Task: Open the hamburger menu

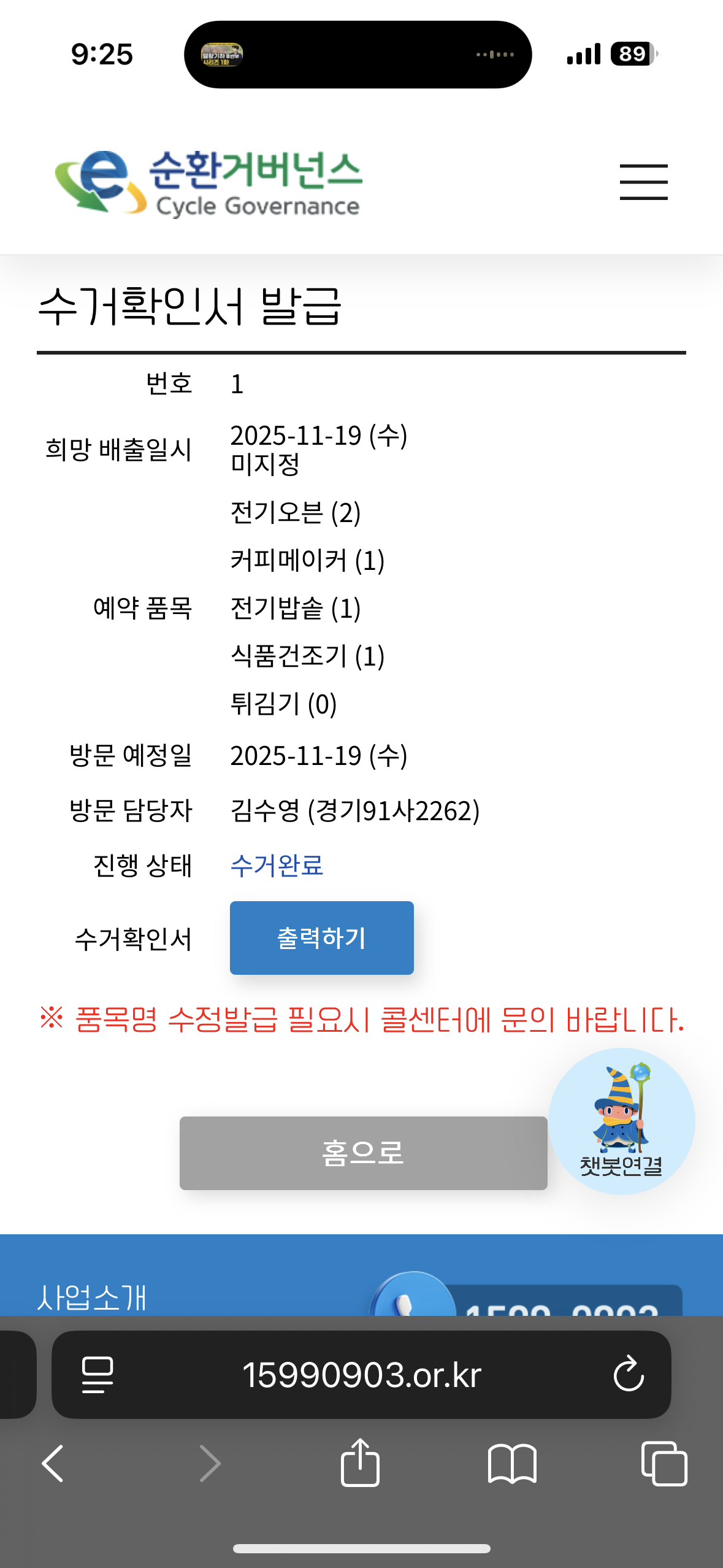Action: click(x=643, y=182)
